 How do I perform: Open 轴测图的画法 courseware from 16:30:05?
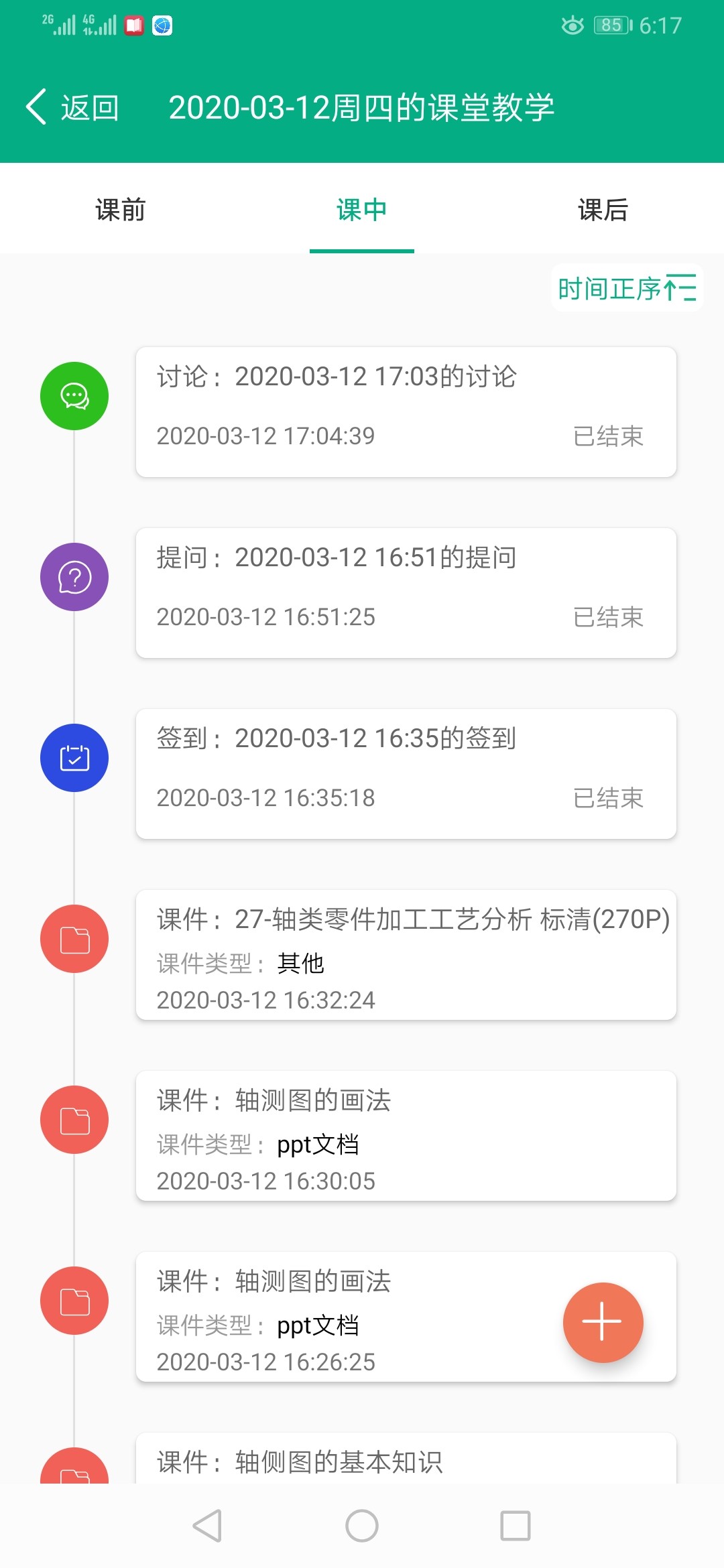tap(406, 1135)
